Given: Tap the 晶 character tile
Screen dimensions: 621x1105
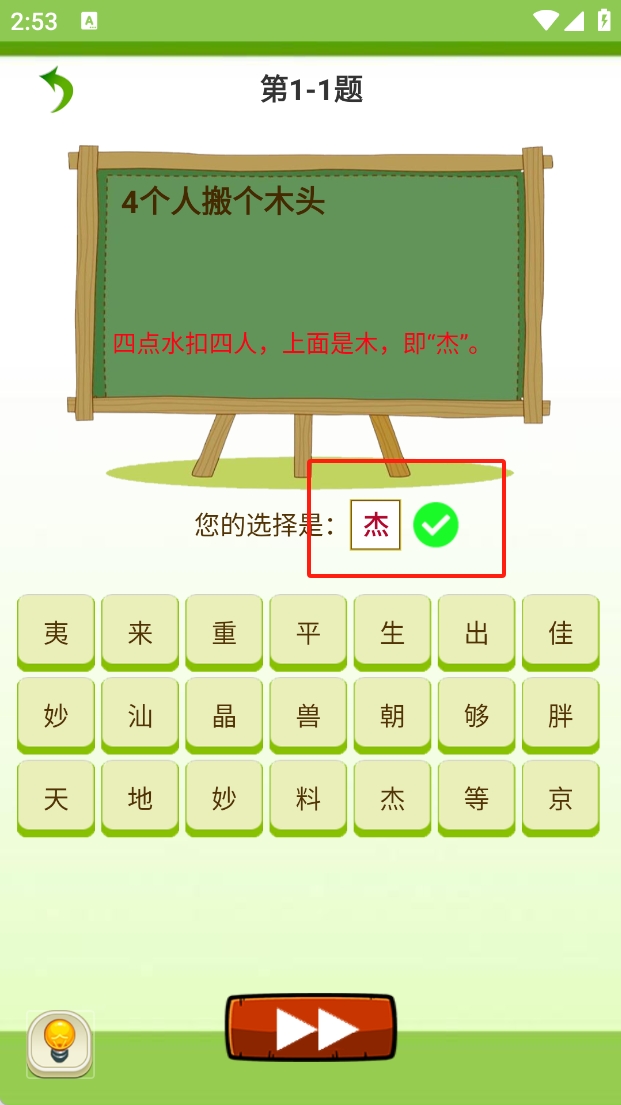Looking at the screenshot, I should click(224, 715).
